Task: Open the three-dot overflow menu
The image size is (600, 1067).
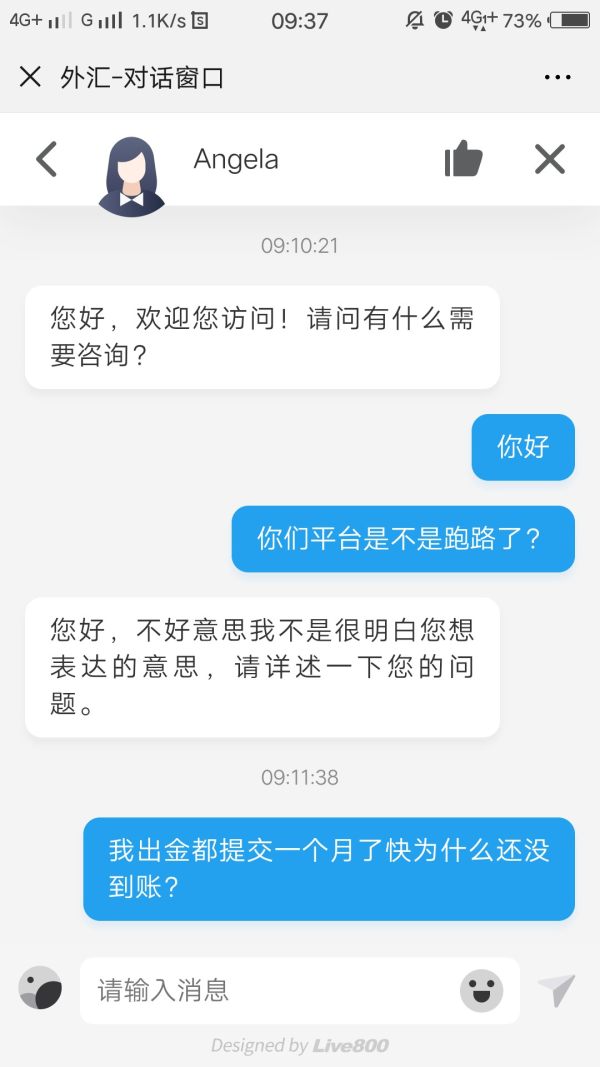Action: [557, 77]
